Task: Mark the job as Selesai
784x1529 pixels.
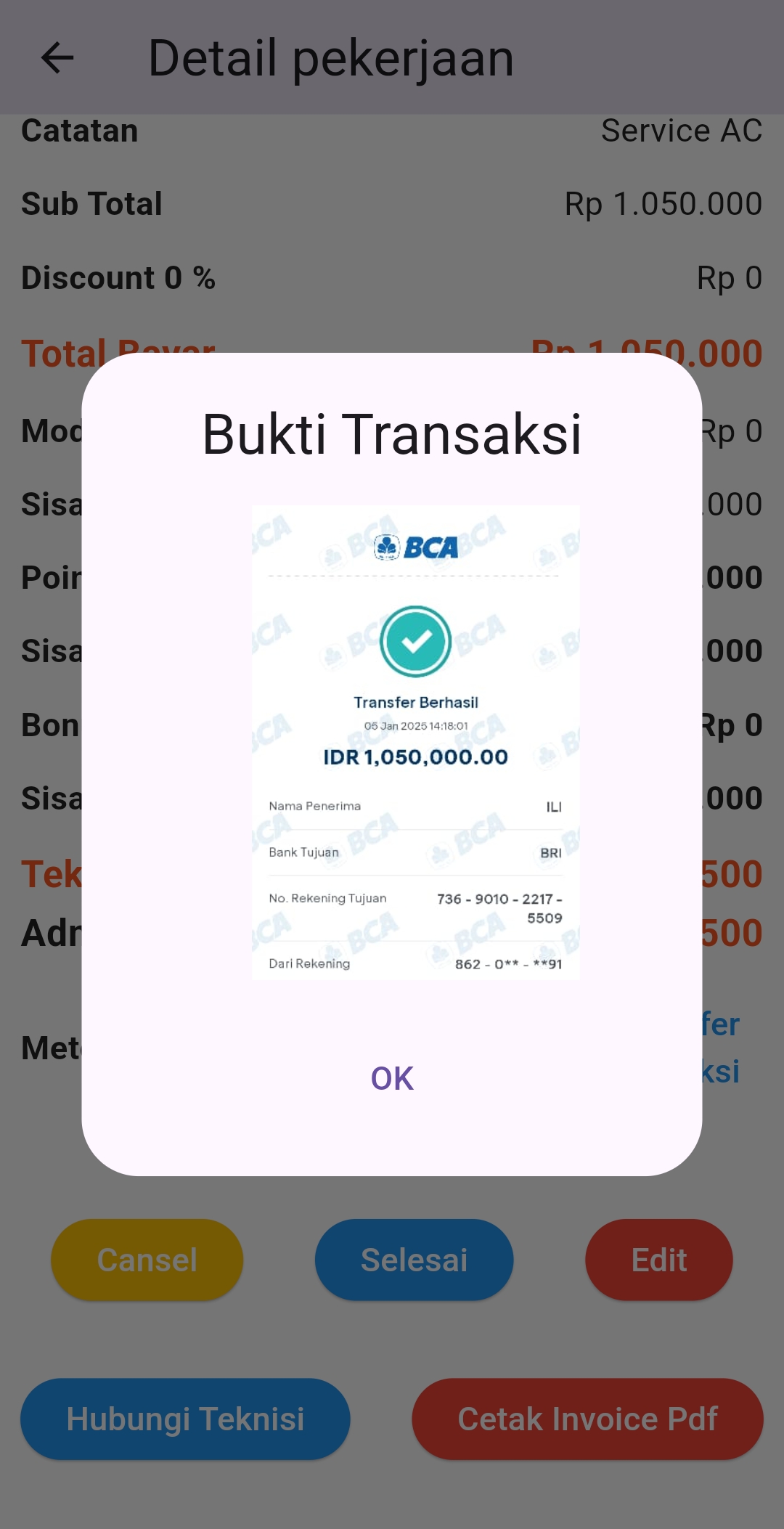Action: tap(414, 1260)
